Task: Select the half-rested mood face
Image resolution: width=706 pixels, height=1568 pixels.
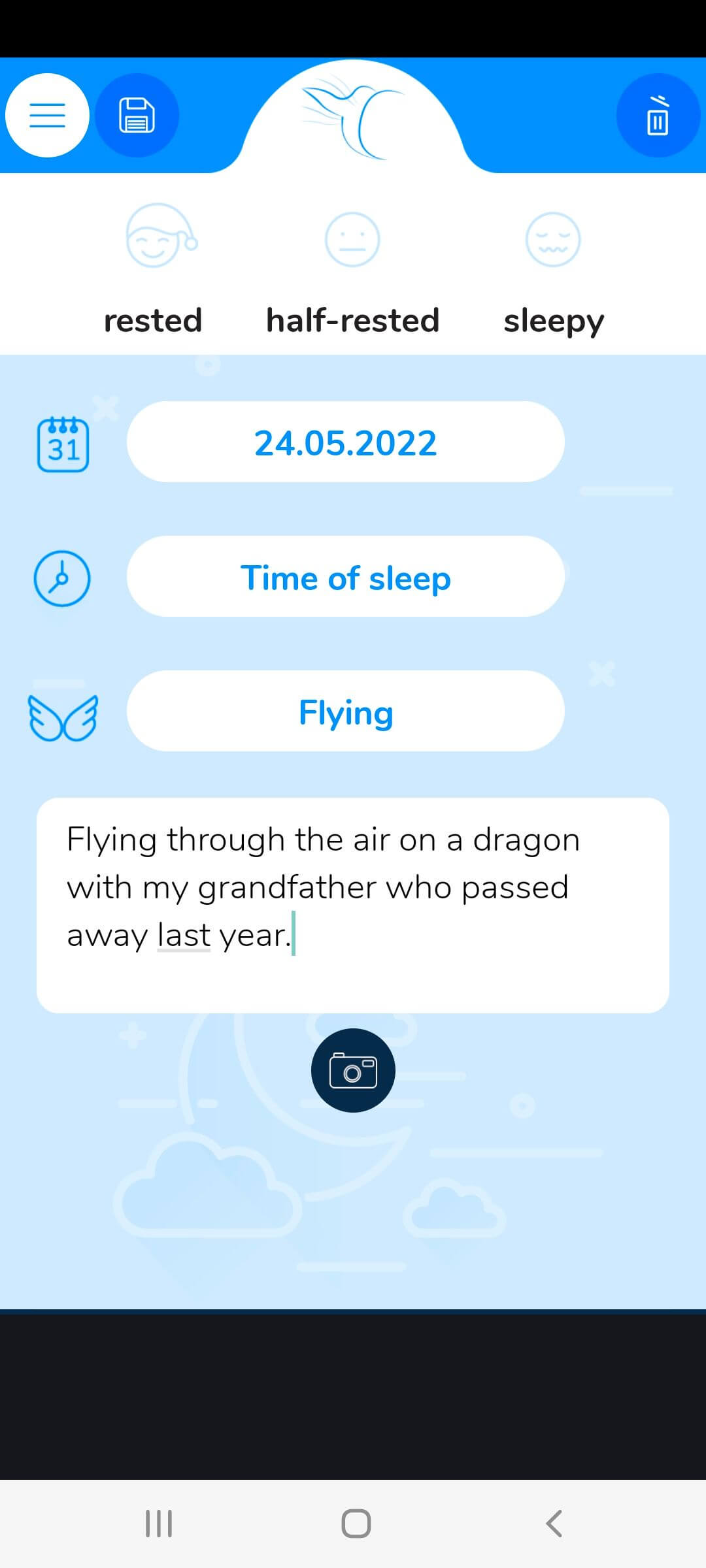Action: (352, 240)
